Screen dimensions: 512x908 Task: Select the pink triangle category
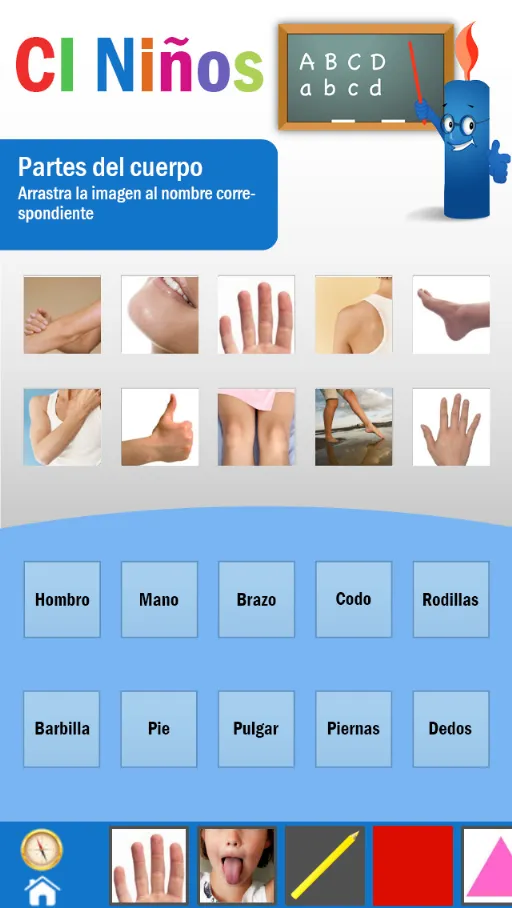[487, 865]
